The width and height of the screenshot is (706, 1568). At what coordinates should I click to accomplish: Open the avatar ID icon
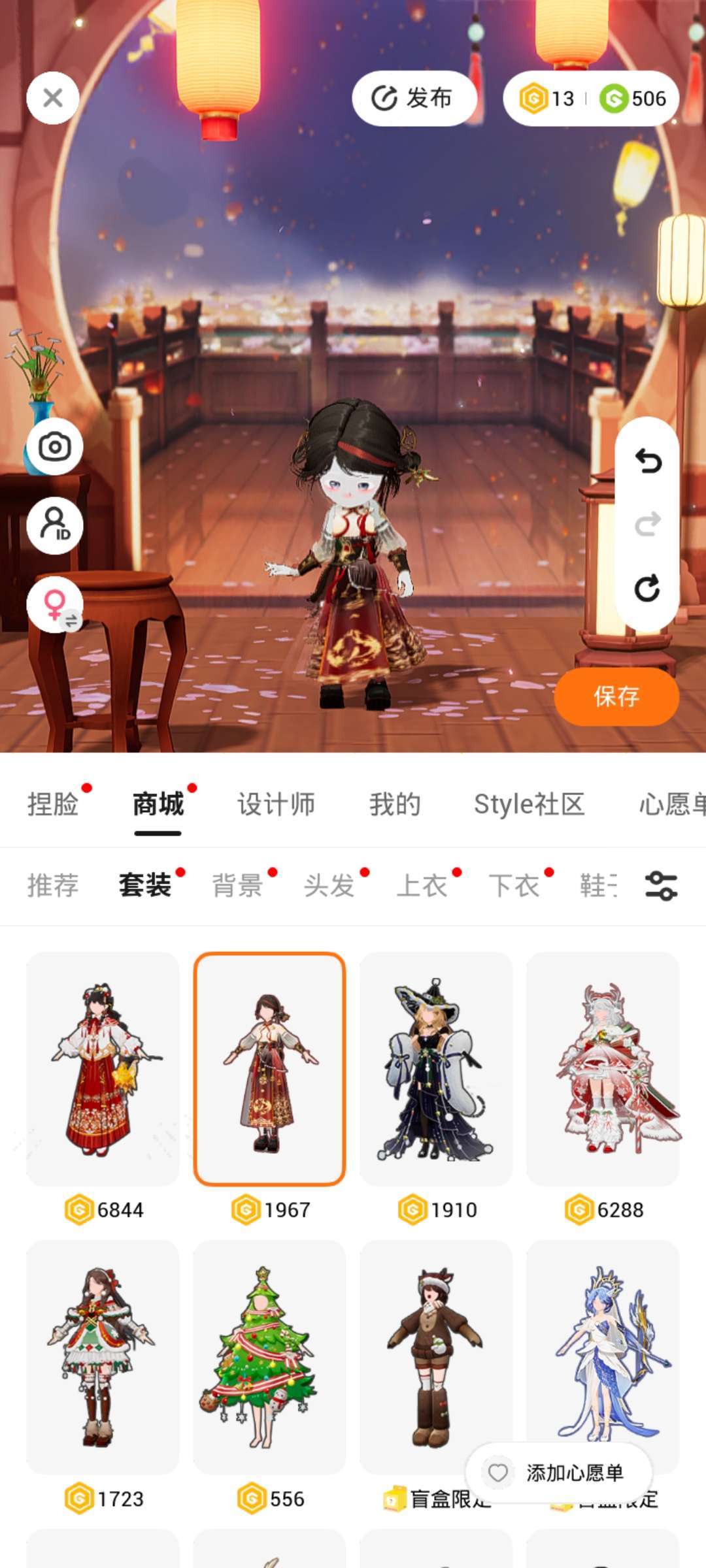click(55, 525)
